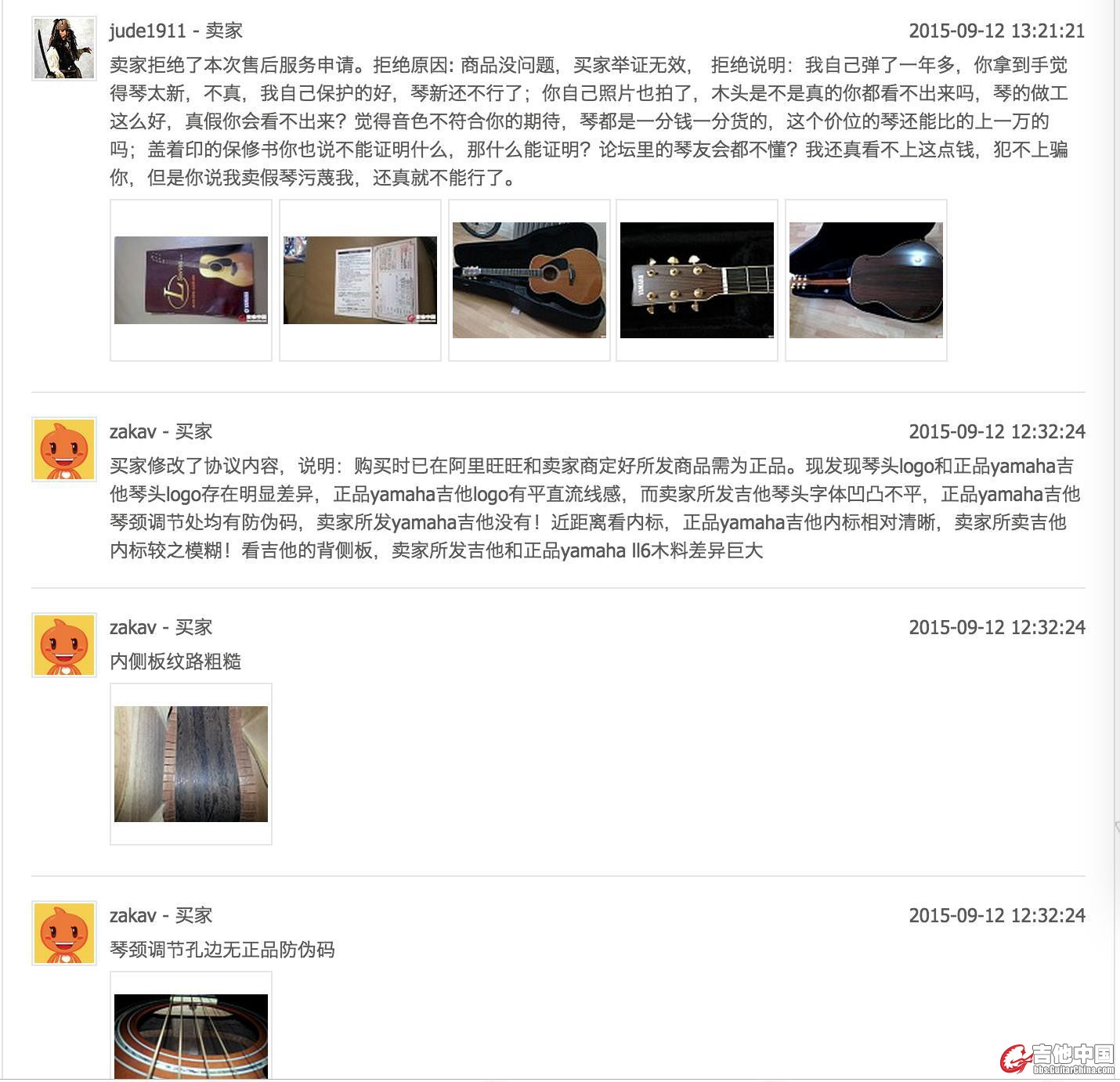1120x1082 pixels.
Task: Open seller jude1911's avatar
Action: pos(64,49)
